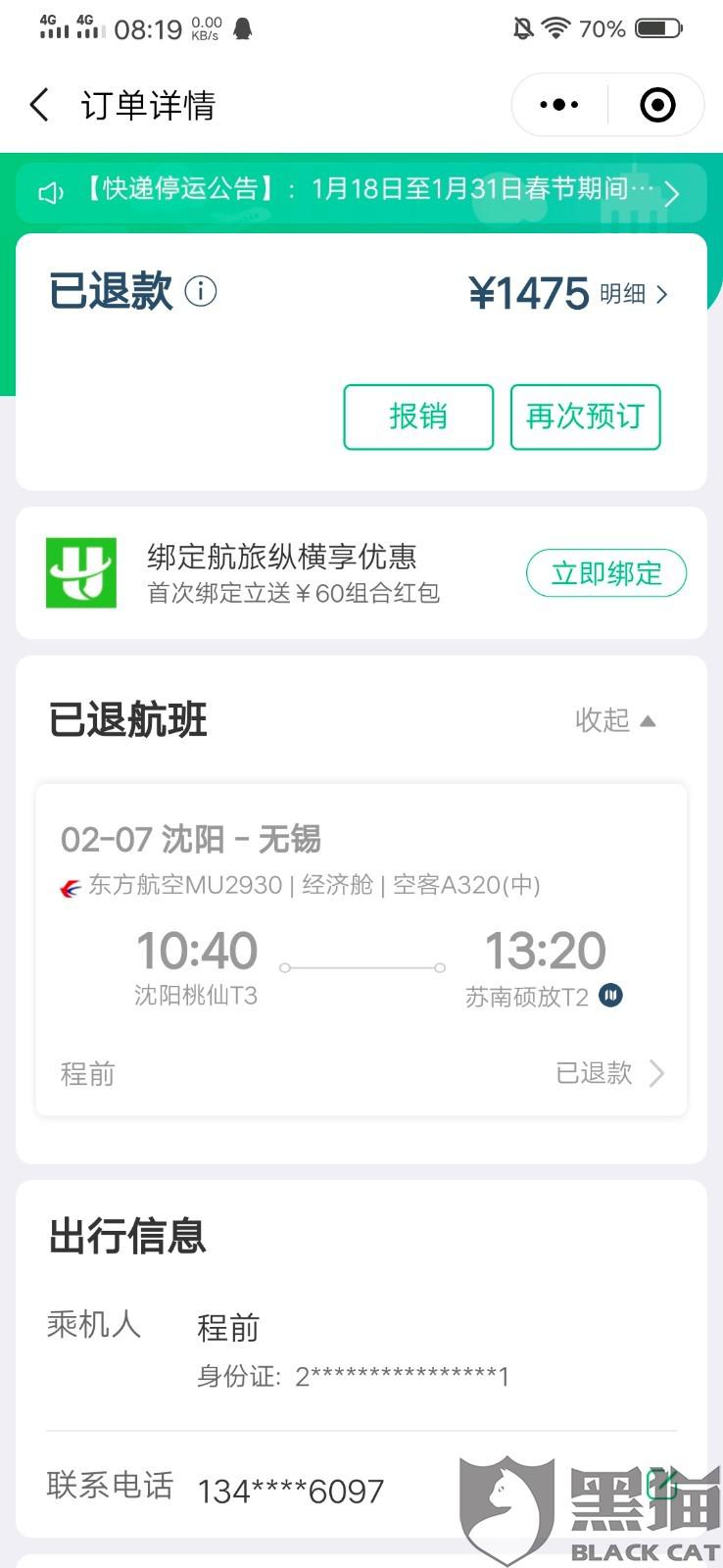
Task: Edit the contact phone number
Action: (661, 1484)
